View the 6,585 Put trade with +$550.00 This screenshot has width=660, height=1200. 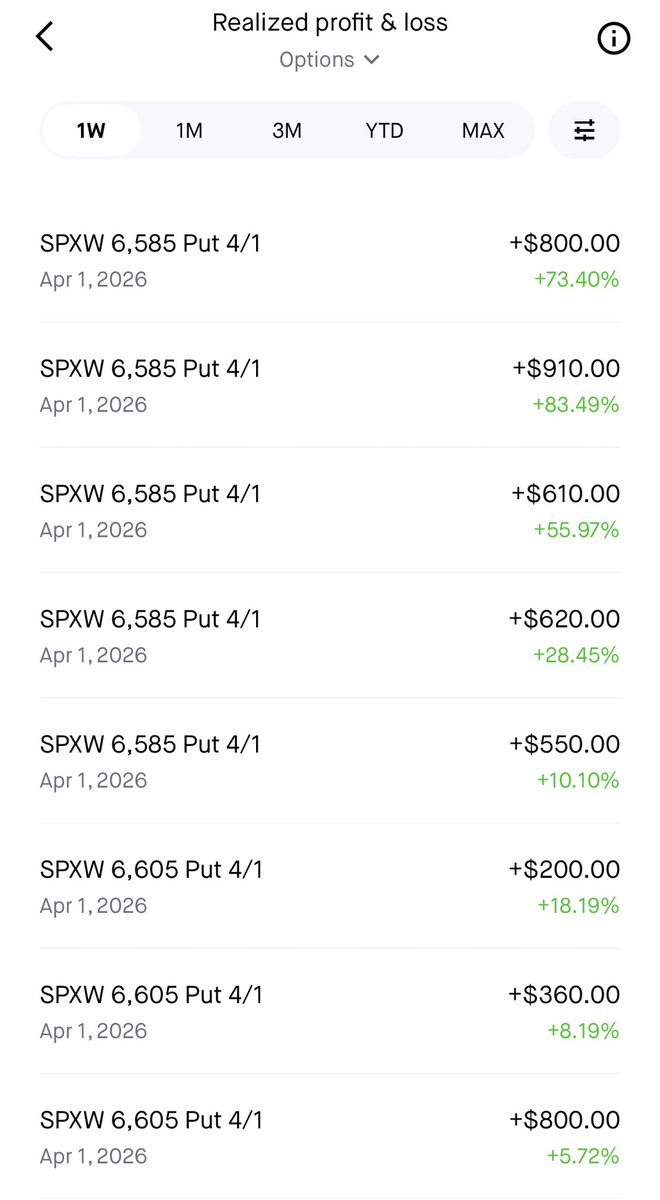coord(329,761)
